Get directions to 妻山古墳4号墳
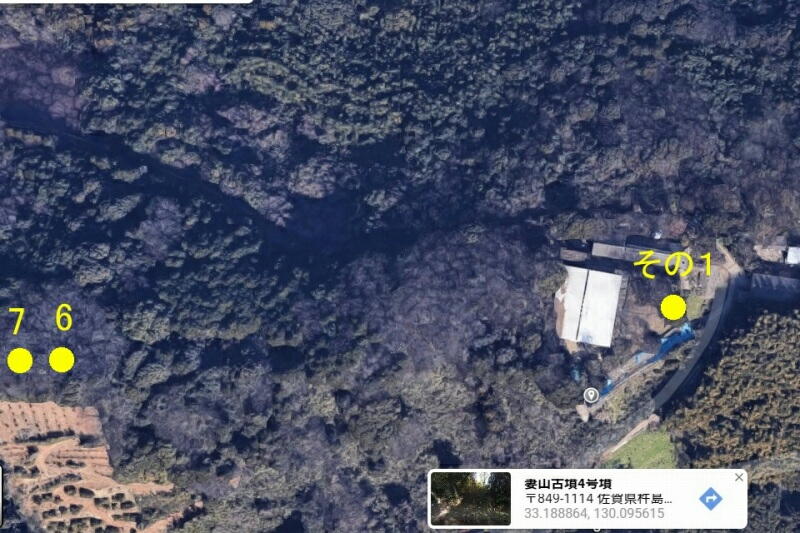This screenshot has height=533, width=800. tap(710, 498)
